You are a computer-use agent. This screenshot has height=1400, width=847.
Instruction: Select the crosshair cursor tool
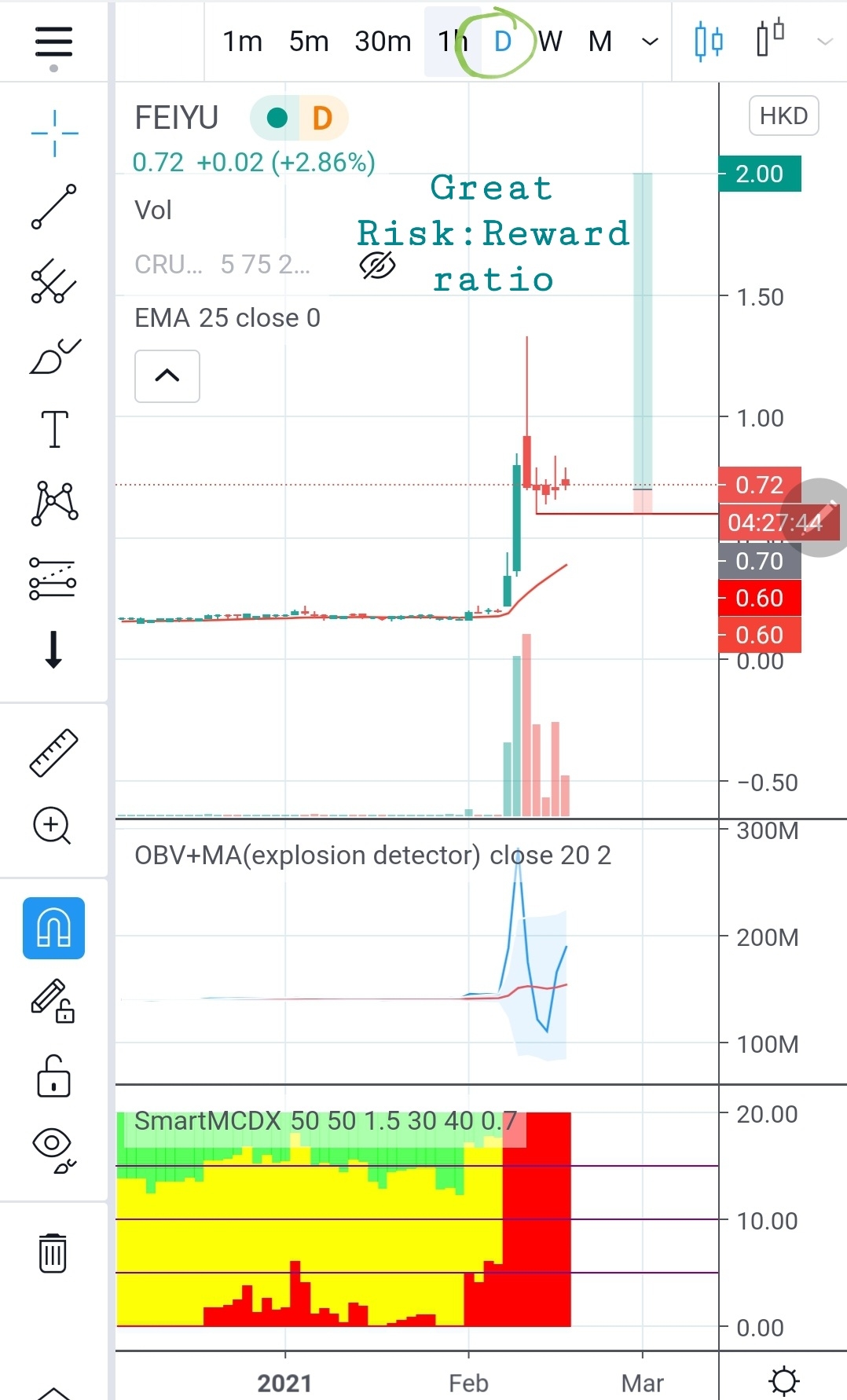tap(54, 133)
